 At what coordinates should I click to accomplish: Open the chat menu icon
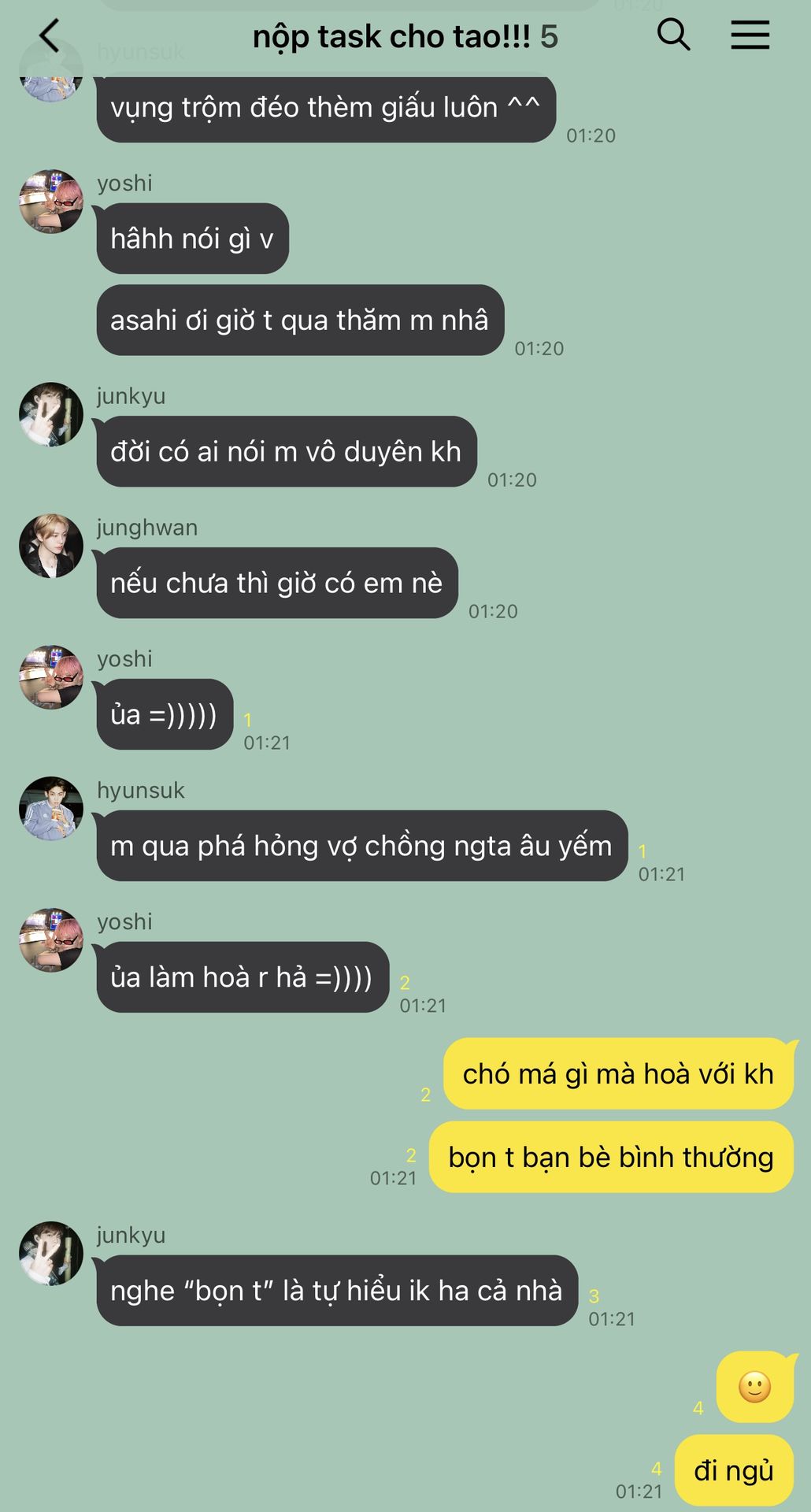click(x=750, y=35)
